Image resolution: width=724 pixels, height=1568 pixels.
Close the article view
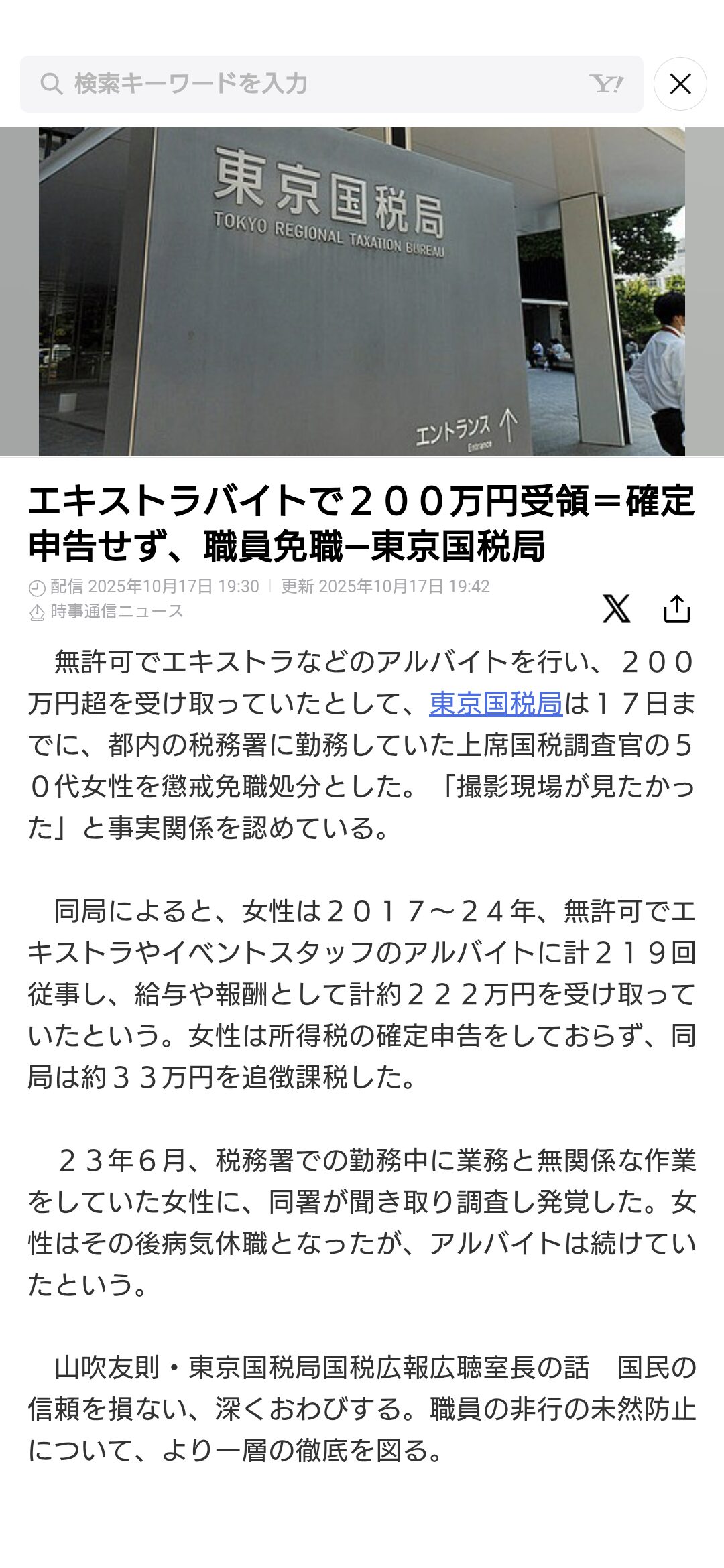tap(680, 84)
